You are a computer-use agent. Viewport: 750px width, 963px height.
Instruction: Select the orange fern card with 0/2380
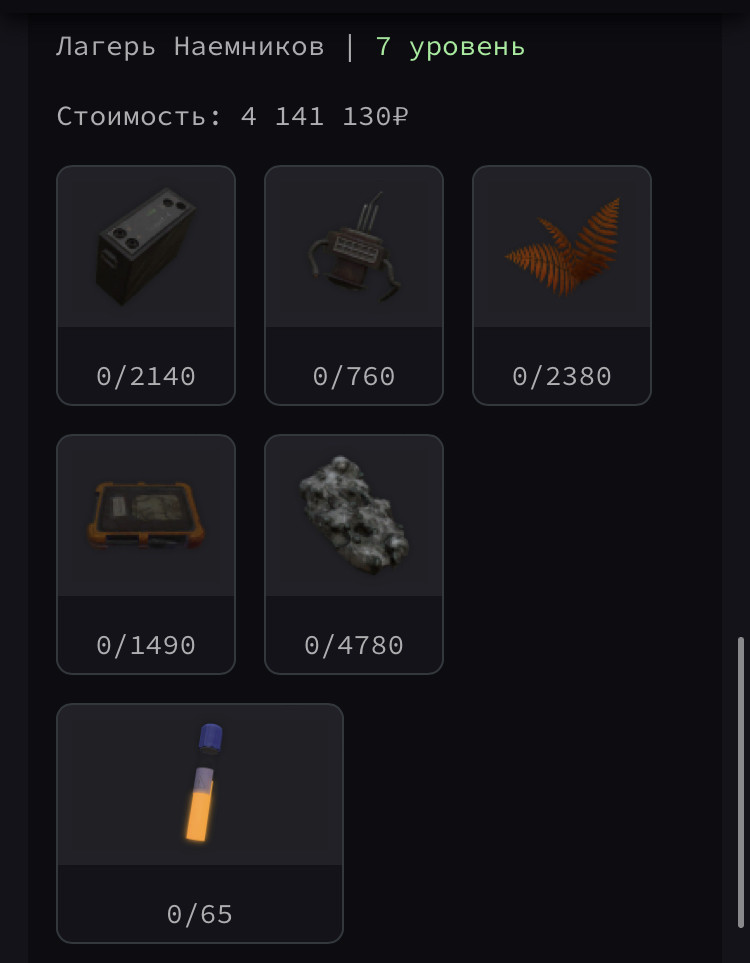coord(562,285)
